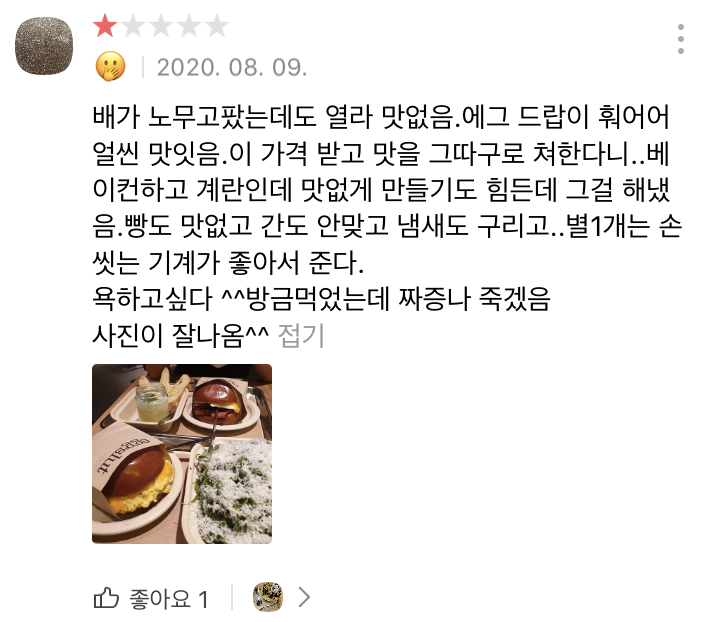Open the reviewer's profile picture
This screenshot has width=703, height=622.
(x=46, y=44)
